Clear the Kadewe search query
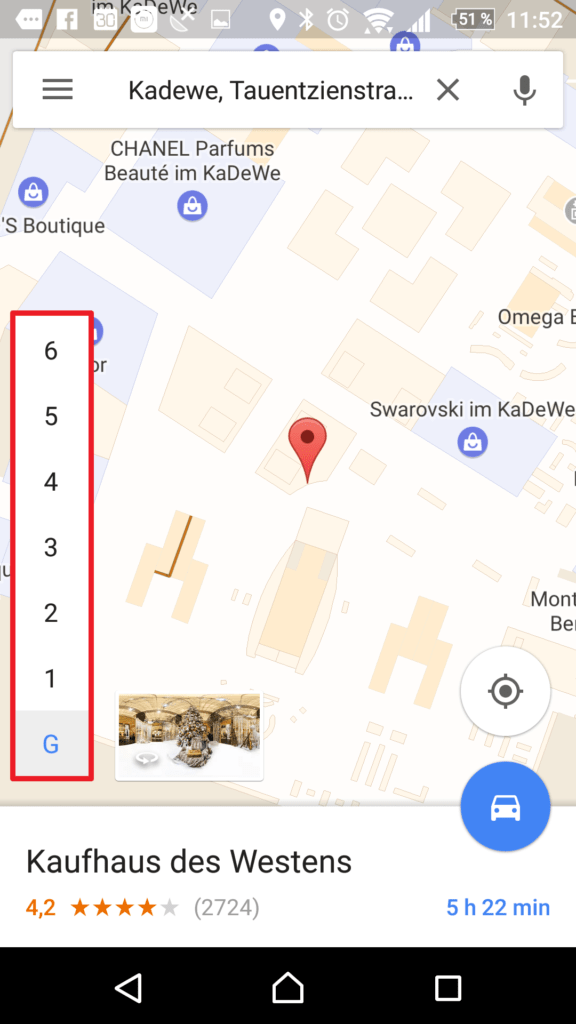 point(448,89)
